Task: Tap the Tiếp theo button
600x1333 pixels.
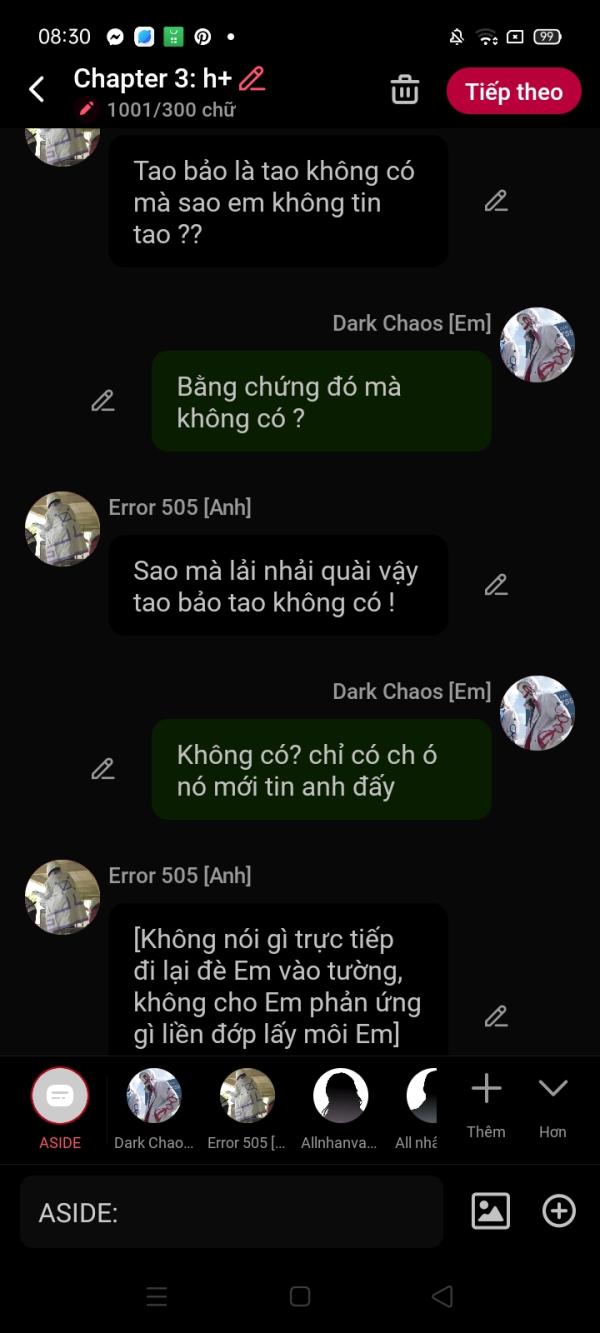Action: click(x=514, y=91)
